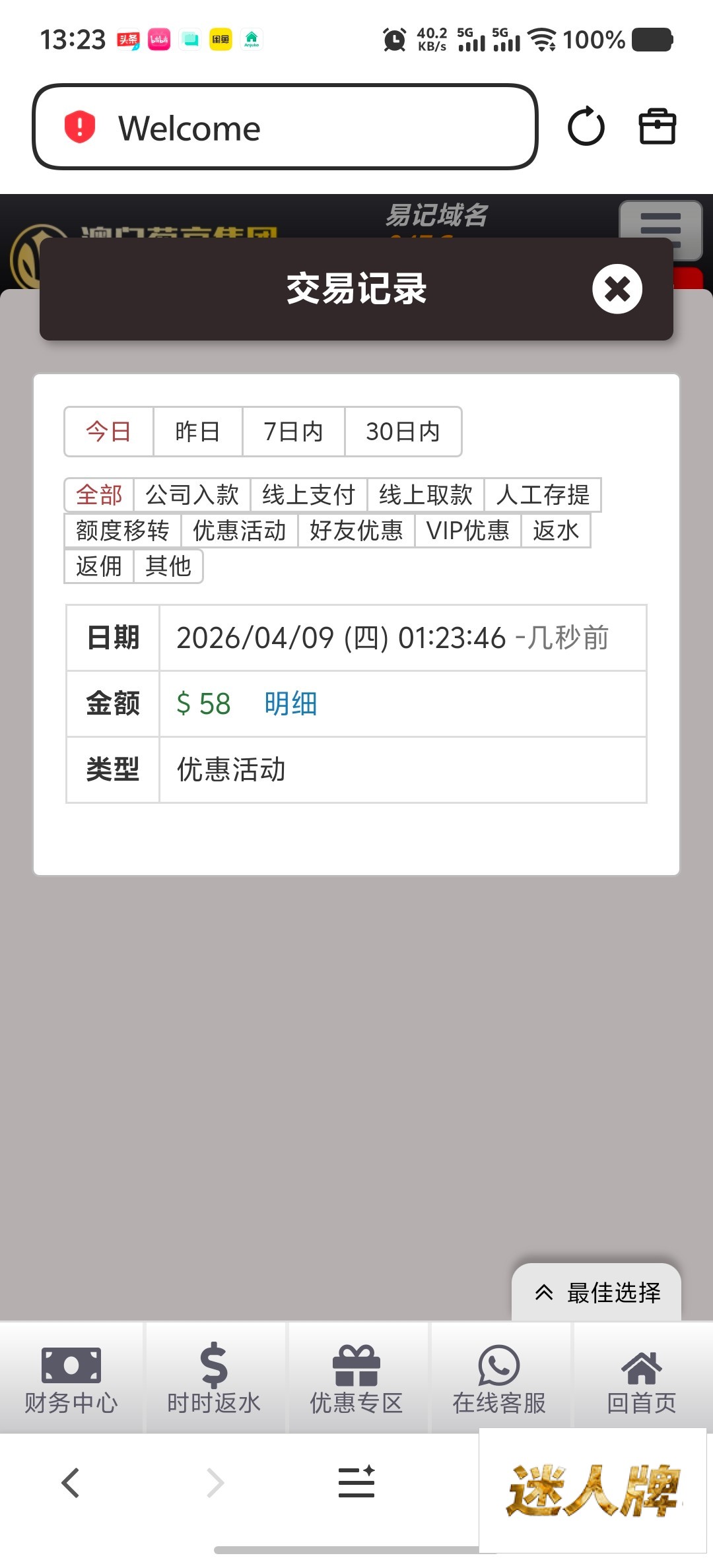Select the 额度移转 category

click(122, 531)
